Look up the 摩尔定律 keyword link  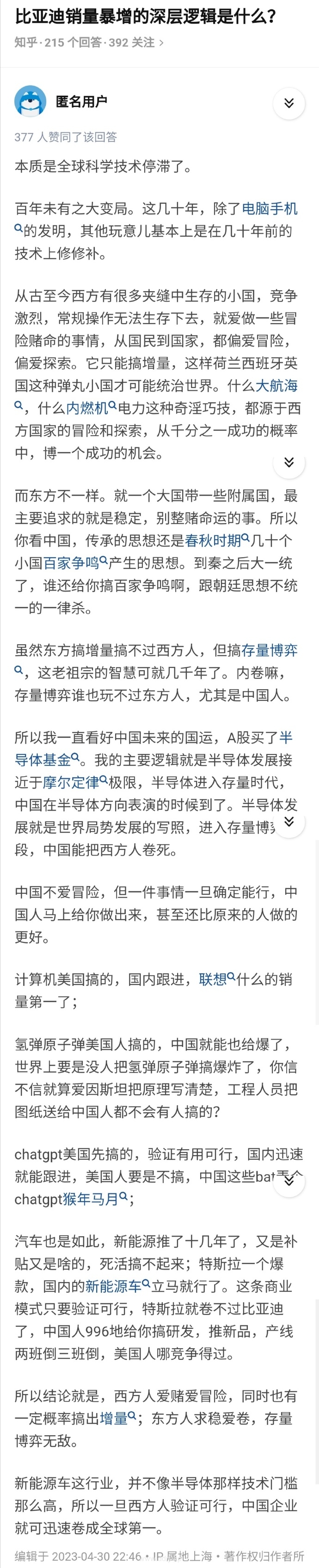click(x=71, y=783)
